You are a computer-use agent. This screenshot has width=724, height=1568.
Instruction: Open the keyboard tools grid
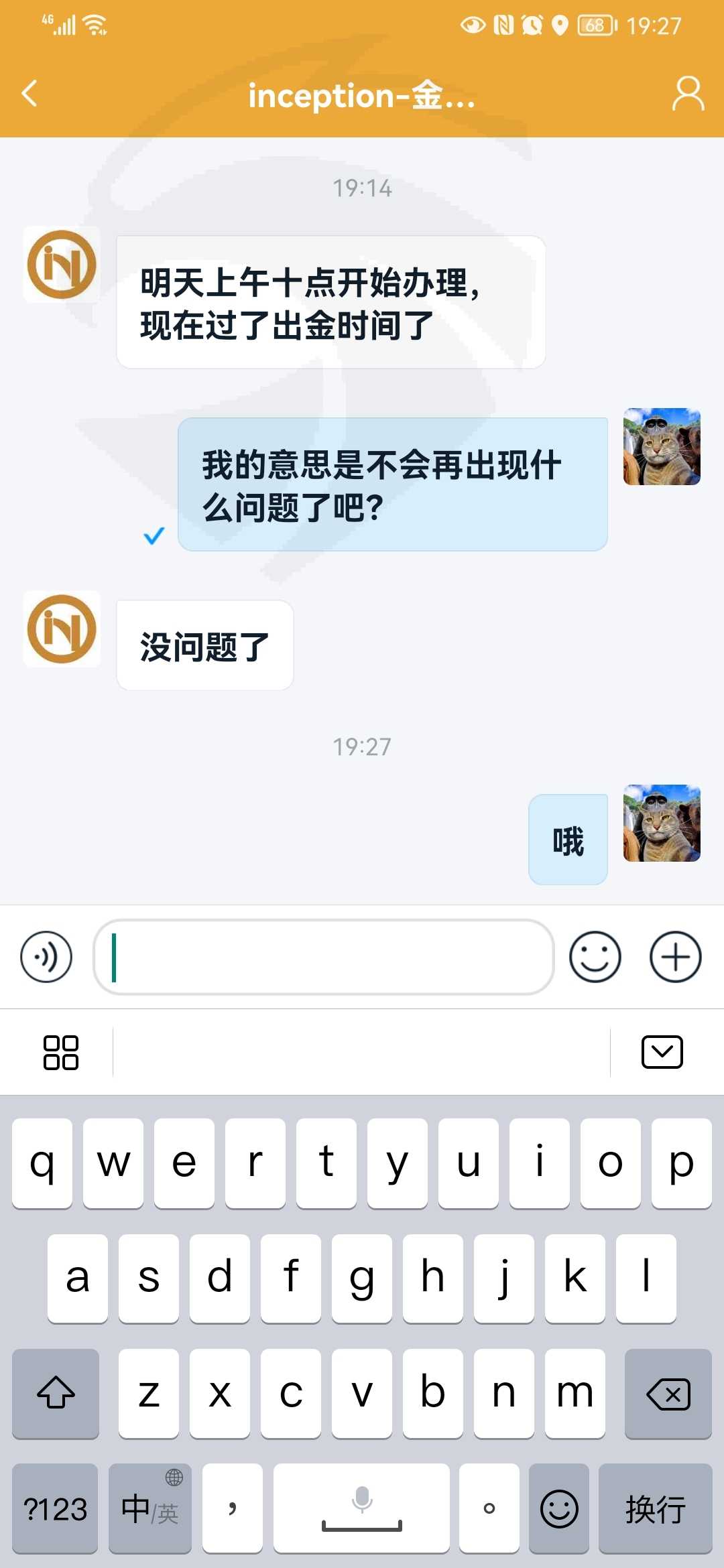(61, 1053)
